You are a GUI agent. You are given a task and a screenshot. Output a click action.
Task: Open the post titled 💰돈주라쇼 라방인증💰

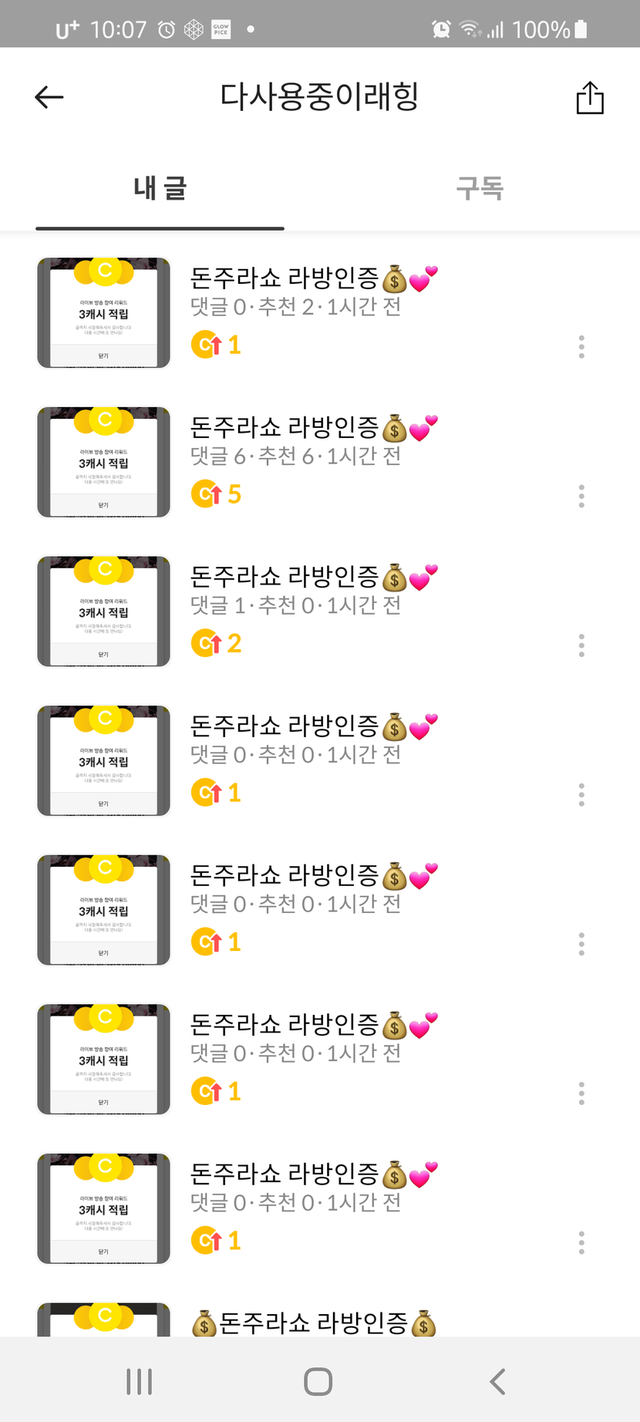314,1324
